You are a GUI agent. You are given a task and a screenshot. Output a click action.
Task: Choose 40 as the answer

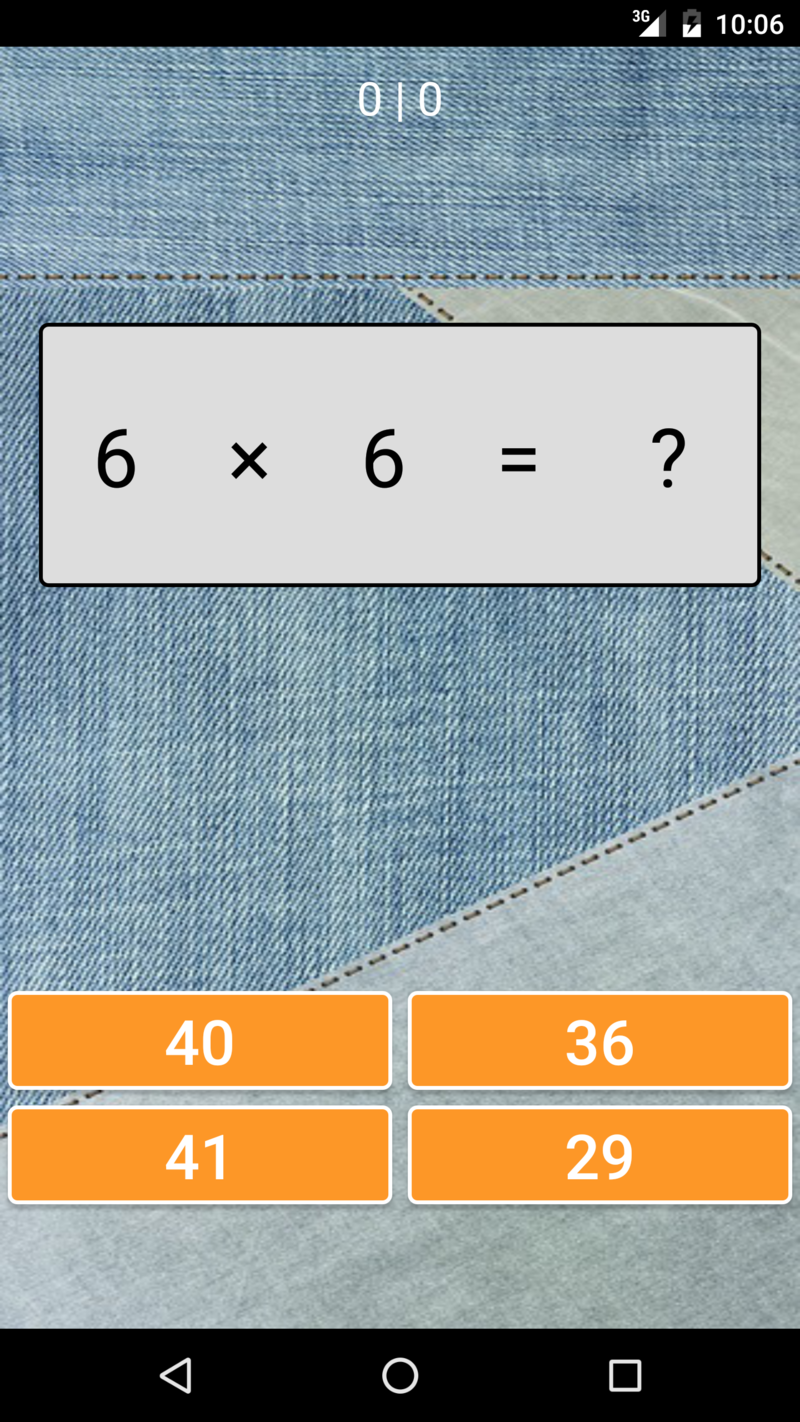pyautogui.click(x=200, y=1041)
